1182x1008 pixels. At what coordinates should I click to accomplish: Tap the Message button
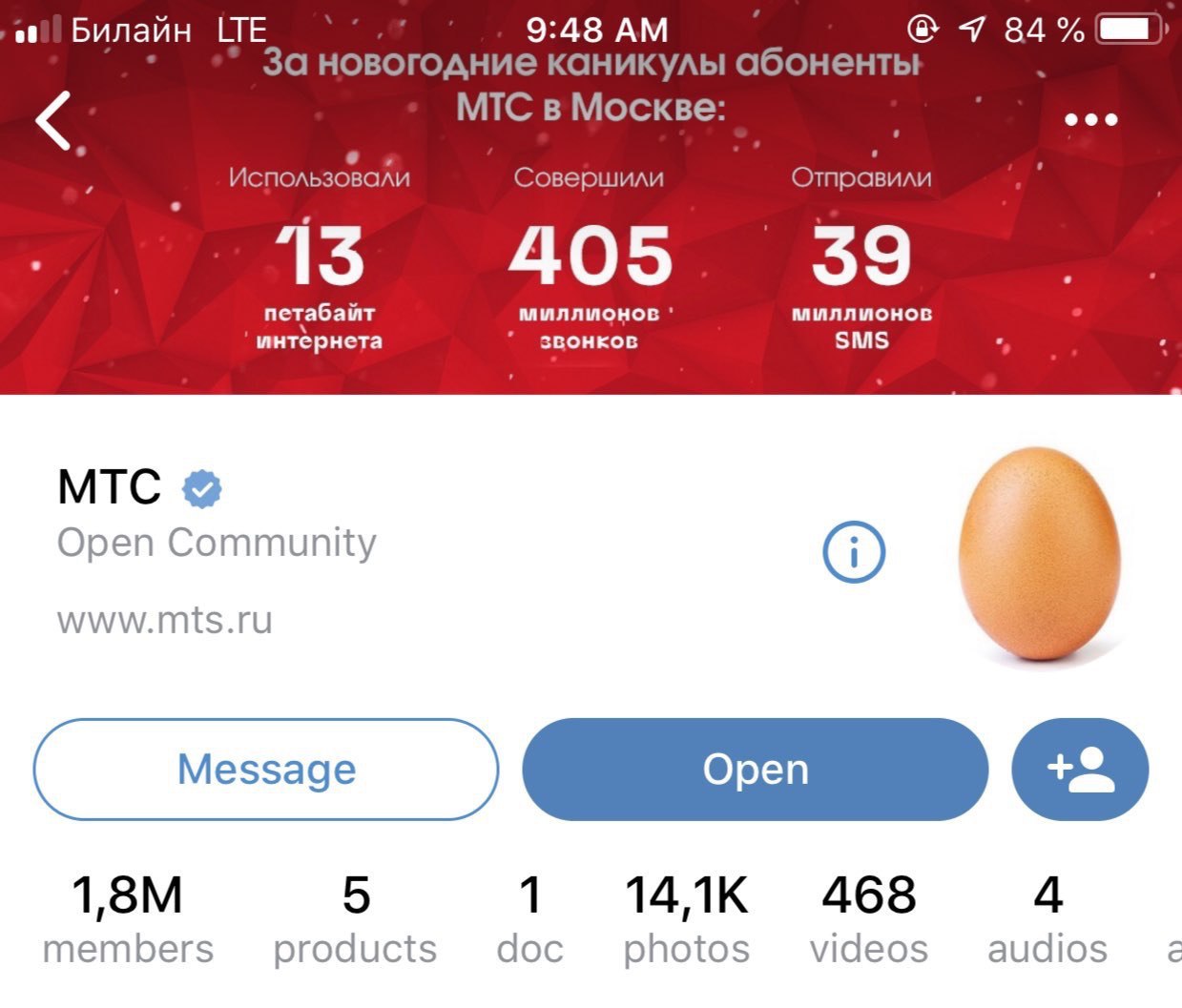[x=266, y=770]
